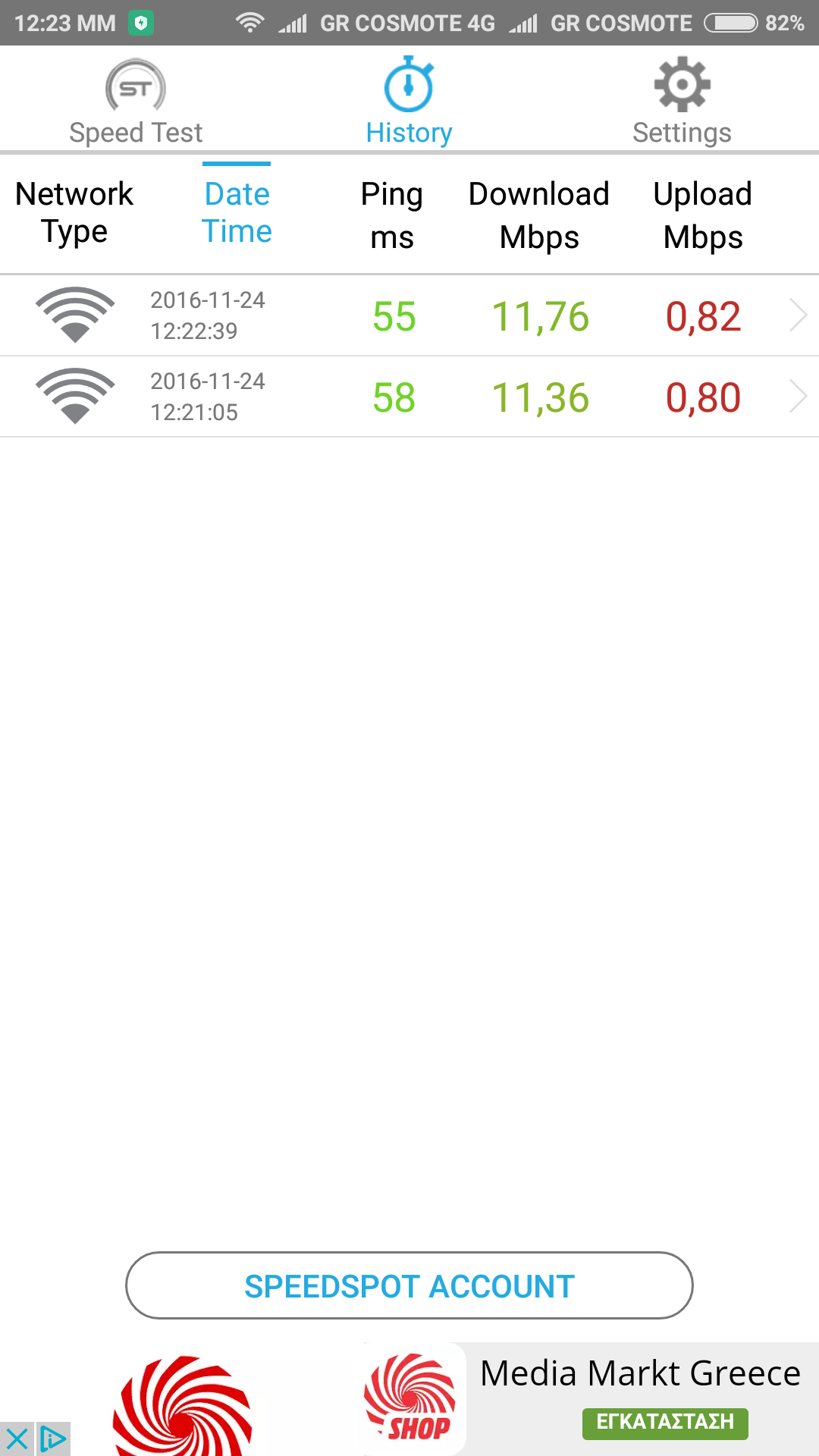Open SpeedSpot Account

(x=409, y=1286)
